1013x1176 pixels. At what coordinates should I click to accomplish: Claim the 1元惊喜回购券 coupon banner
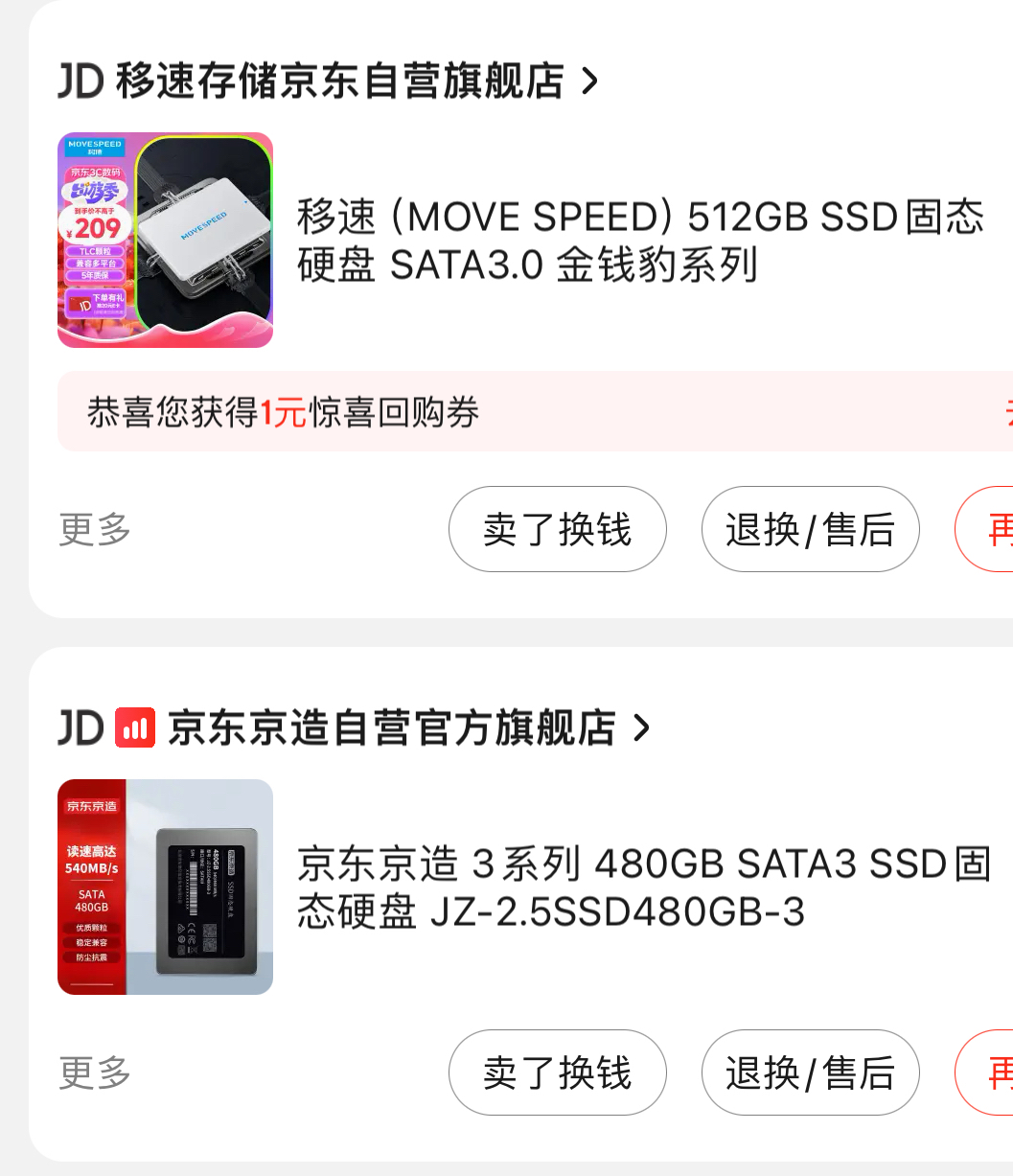383,412
